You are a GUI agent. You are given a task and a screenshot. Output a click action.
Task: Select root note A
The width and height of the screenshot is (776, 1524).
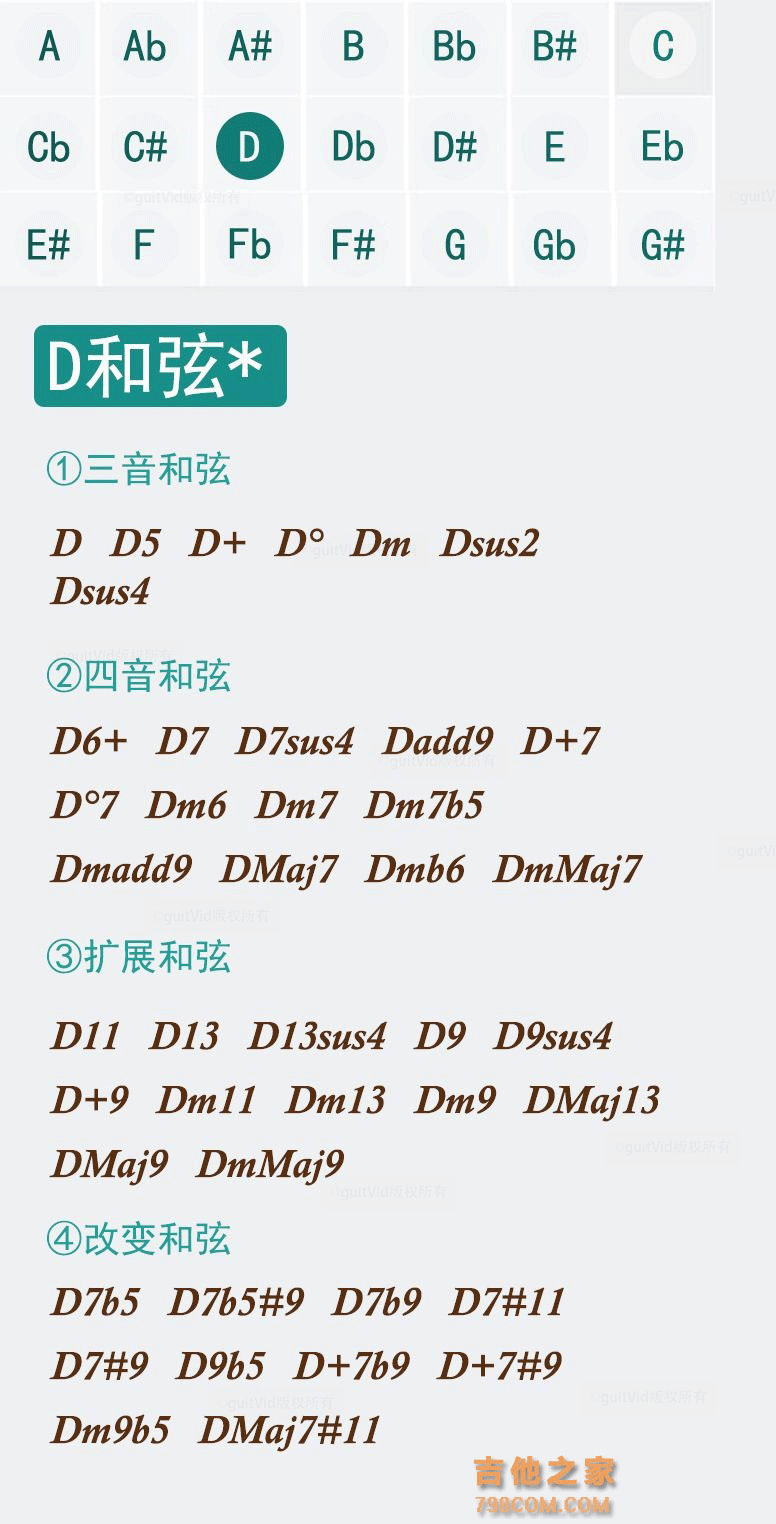tap(49, 47)
